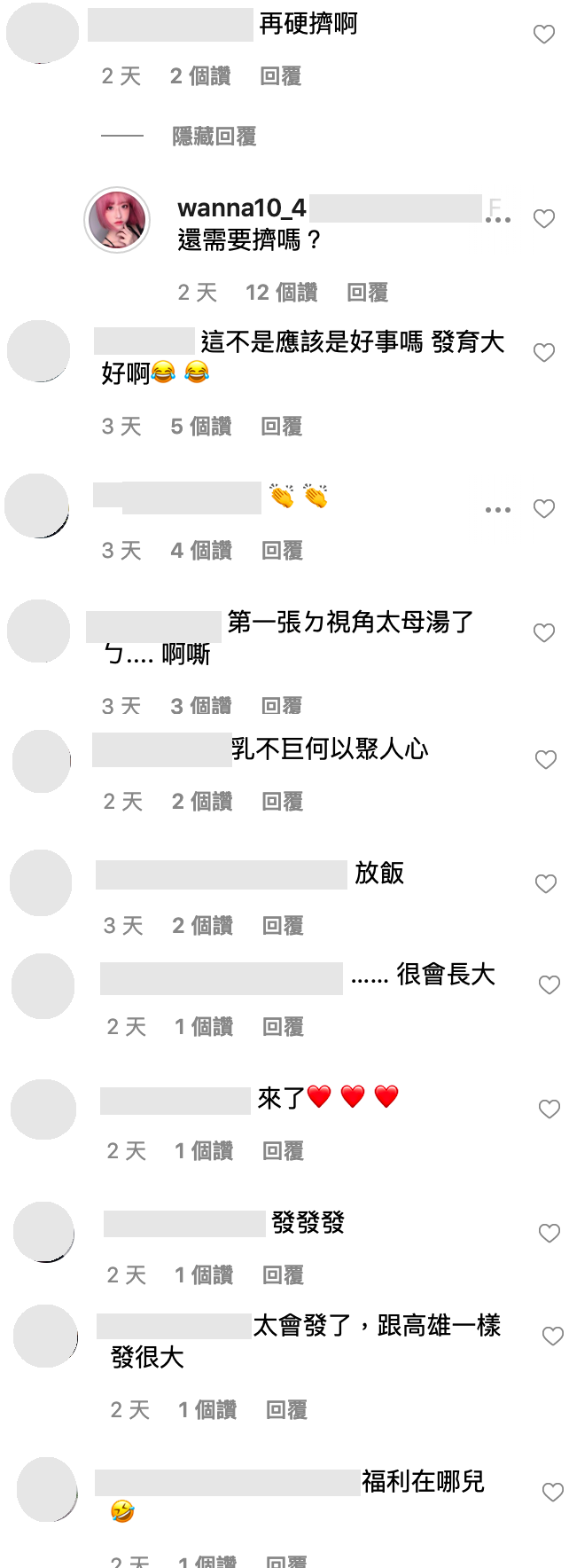Screen dimensions: 569x1568
Task: Like the comment 放飯
Action: coord(546,883)
